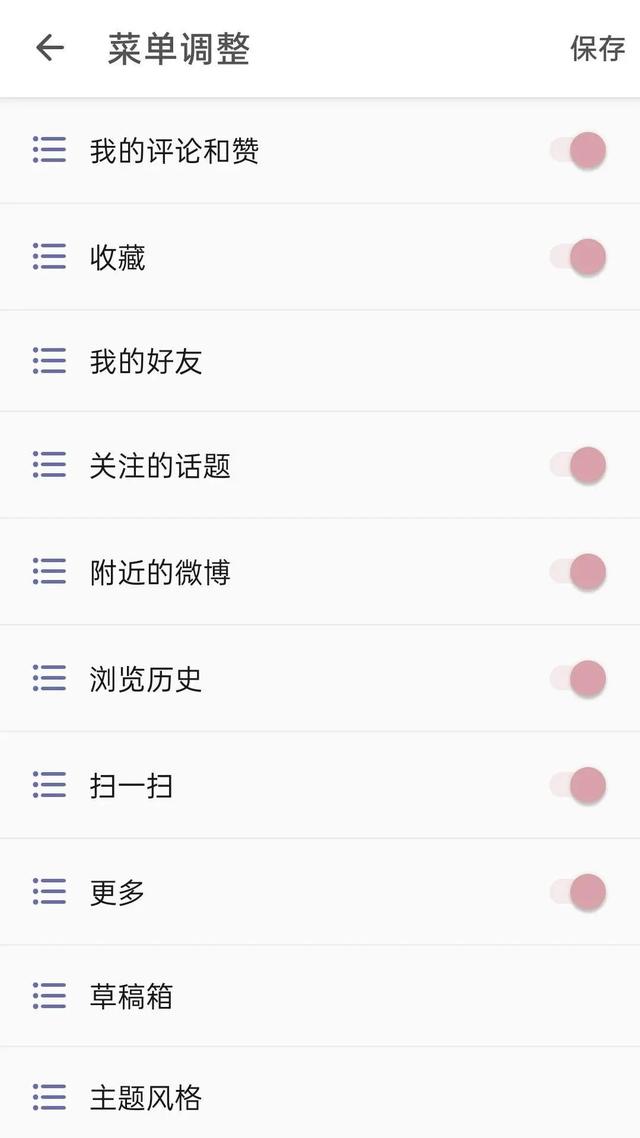Go back from 菜单调整 screen
Image resolution: width=640 pixels, height=1138 pixels.
[x=49, y=48]
